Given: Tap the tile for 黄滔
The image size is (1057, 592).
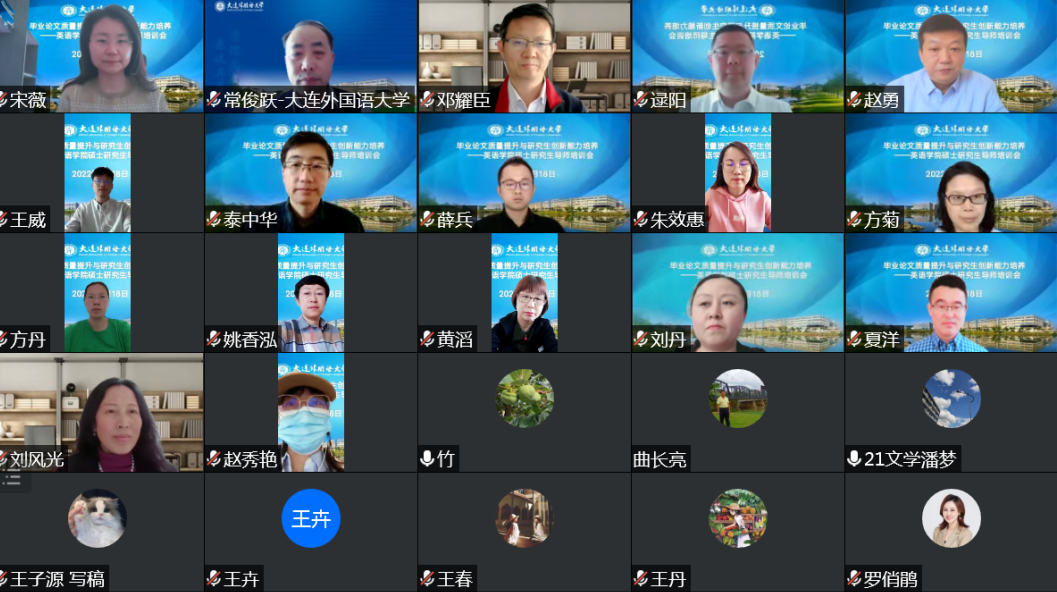Looking at the screenshot, I should point(524,293).
